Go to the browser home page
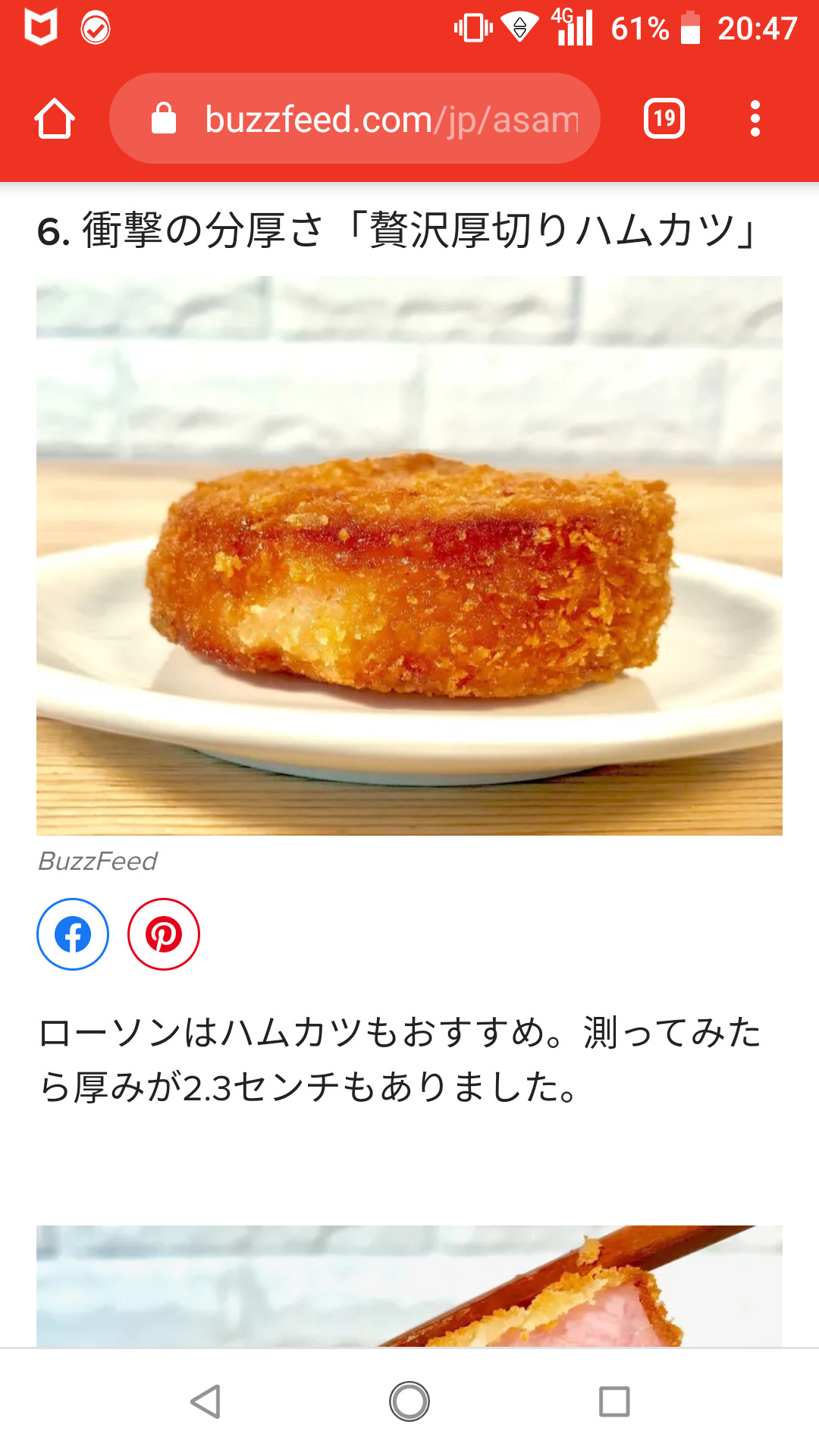 click(55, 119)
